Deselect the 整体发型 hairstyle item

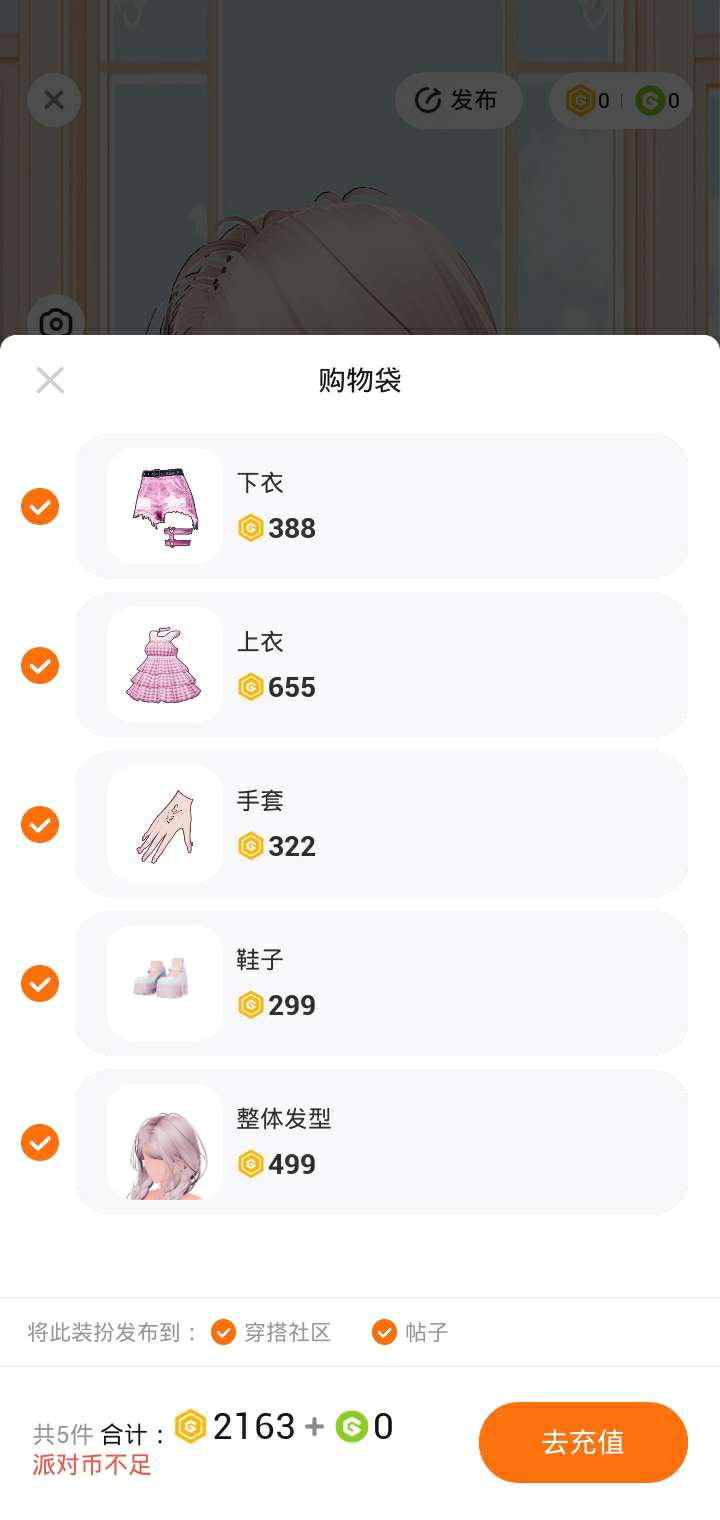[x=40, y=1142]
